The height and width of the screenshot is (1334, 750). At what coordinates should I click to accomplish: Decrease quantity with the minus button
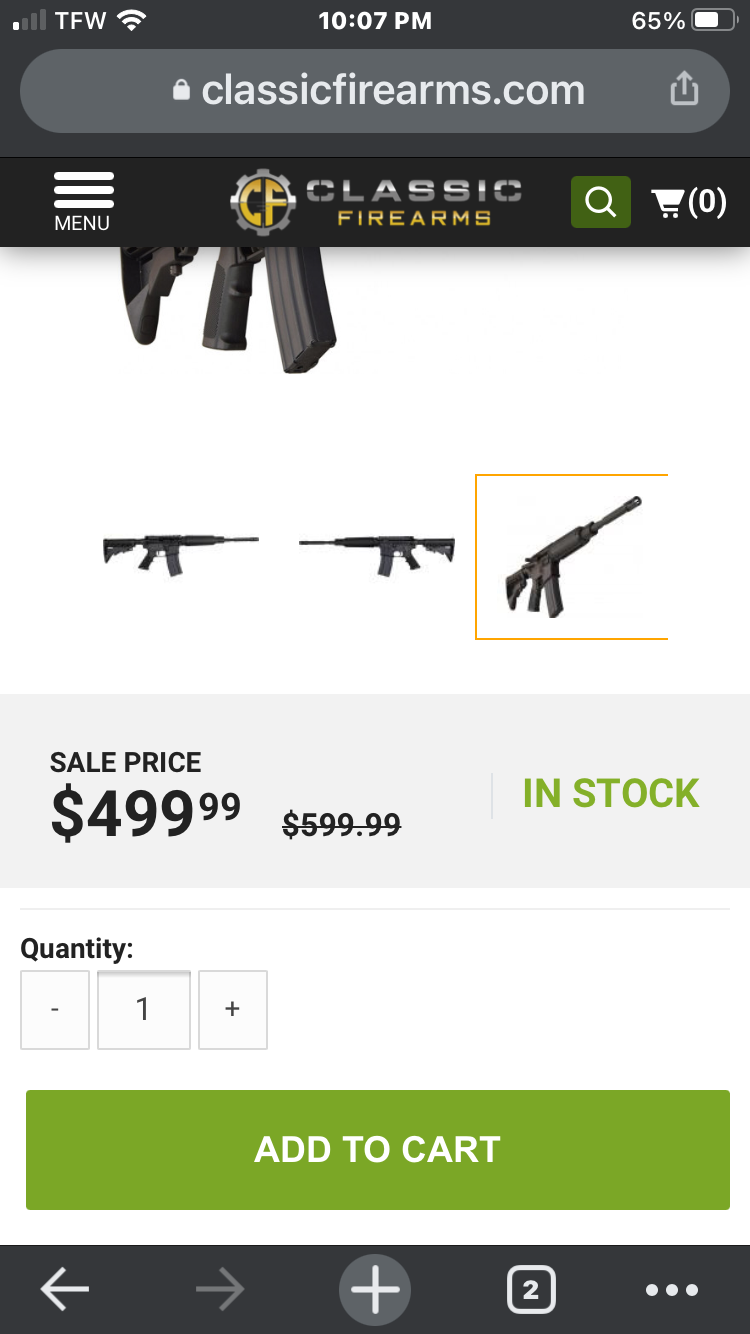(55, 1010)
